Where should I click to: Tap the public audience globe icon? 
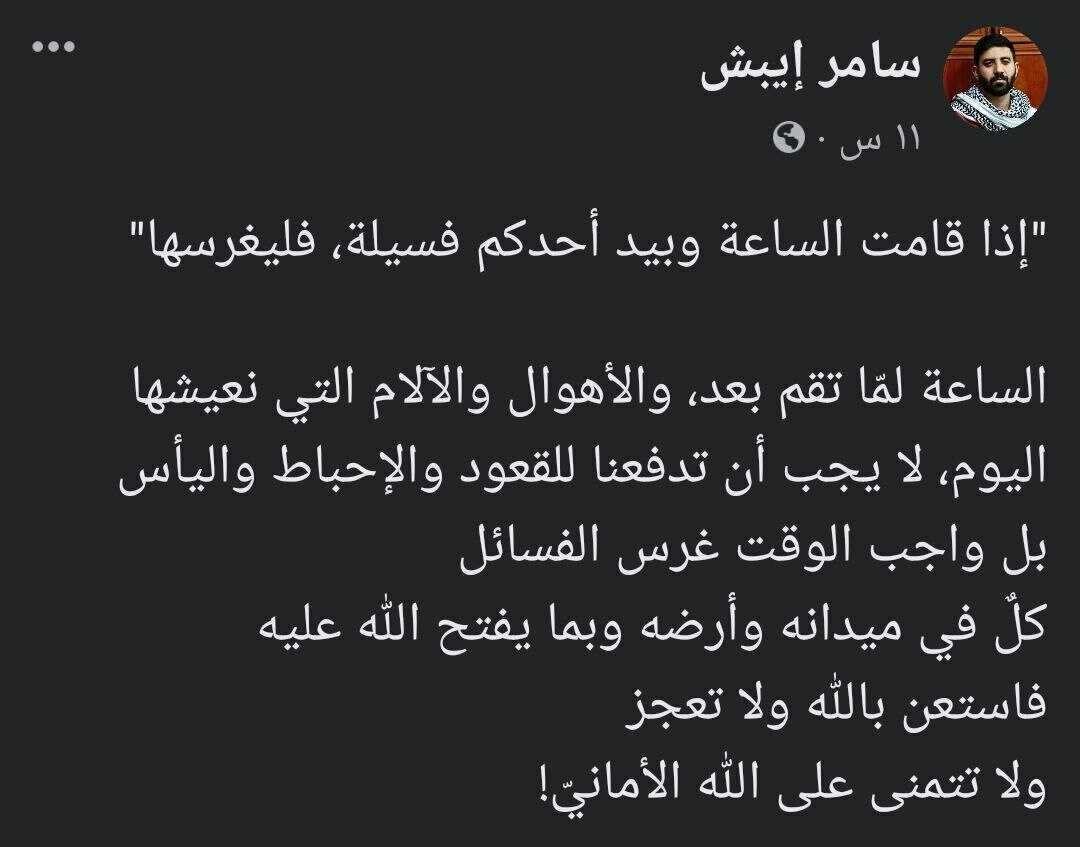click(x=789, y=140)
